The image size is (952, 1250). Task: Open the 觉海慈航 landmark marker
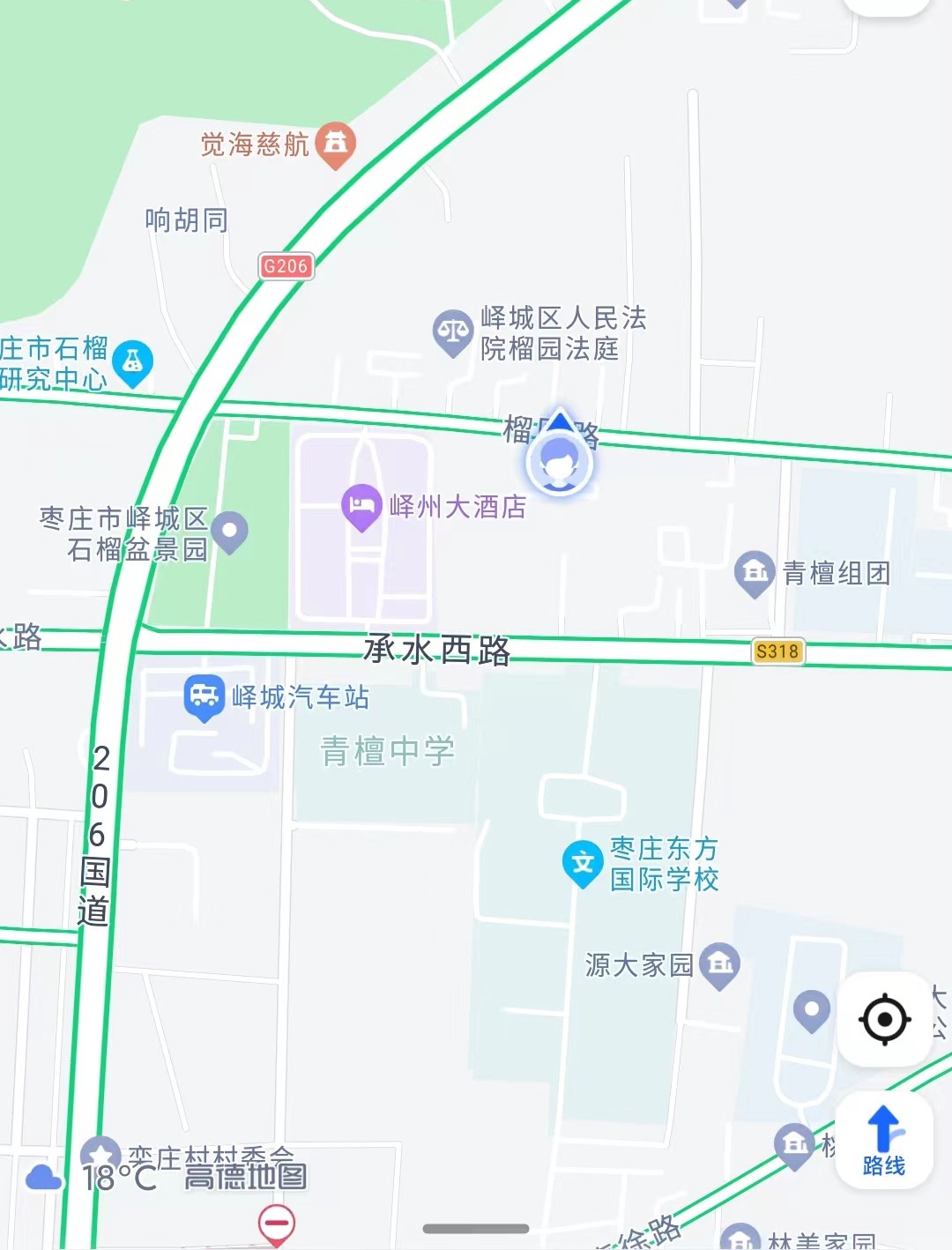pyautogui.click(x=336, y=143)
